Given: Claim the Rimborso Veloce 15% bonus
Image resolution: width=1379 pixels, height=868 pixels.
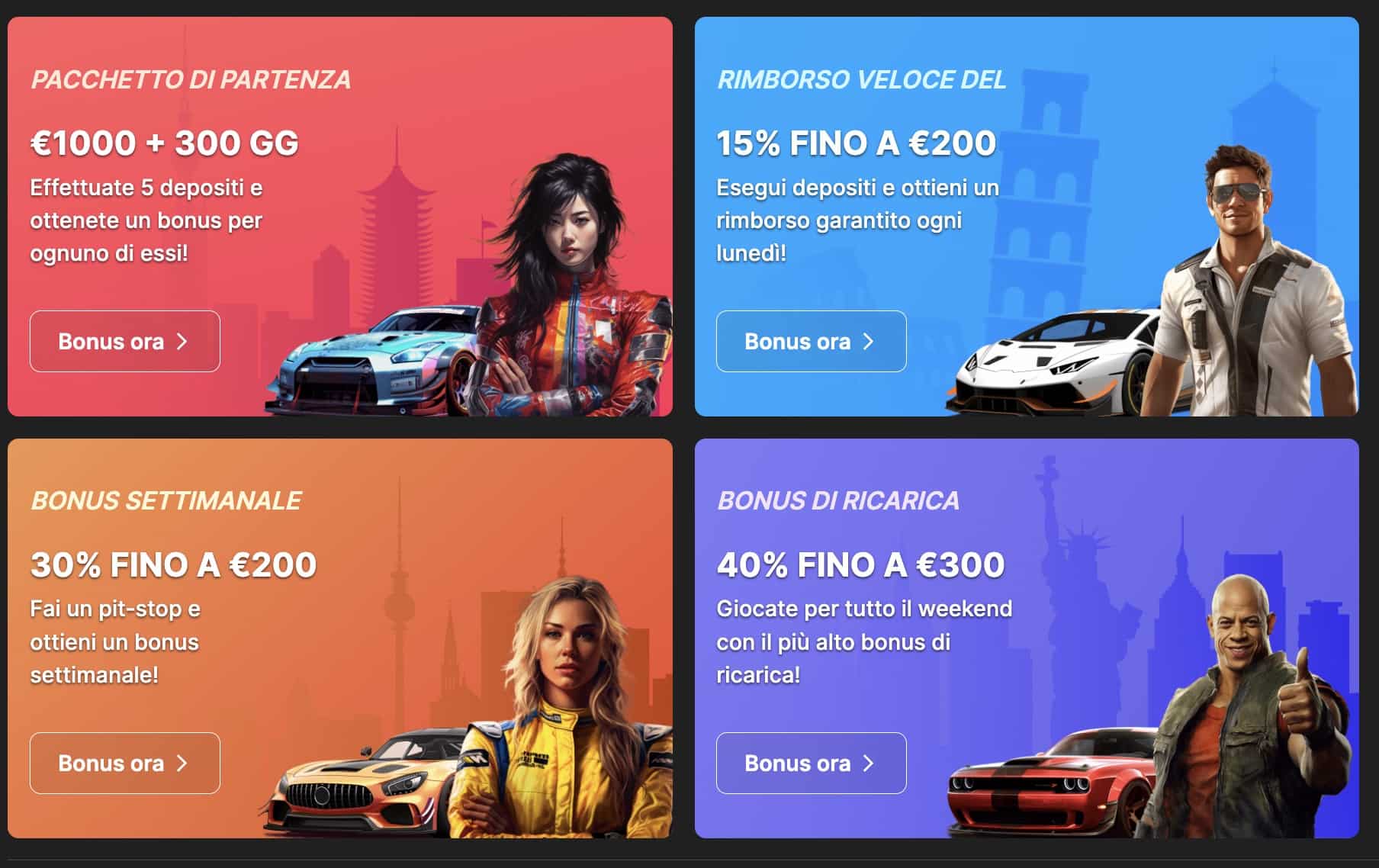Looking at the screenshot, I should pos(811,341).
